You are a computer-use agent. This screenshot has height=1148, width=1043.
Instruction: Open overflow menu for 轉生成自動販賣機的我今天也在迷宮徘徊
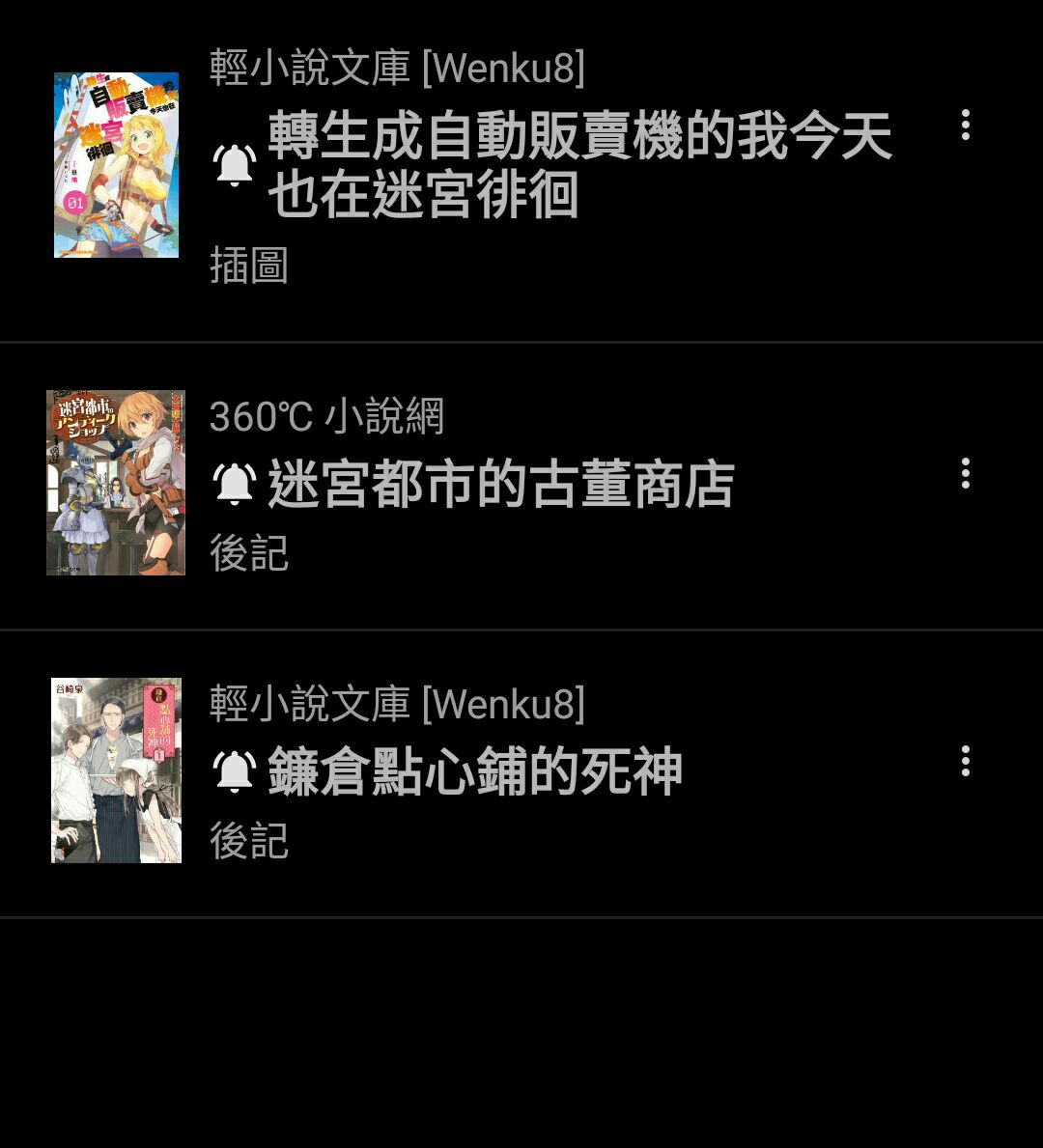tap(965, 126)
